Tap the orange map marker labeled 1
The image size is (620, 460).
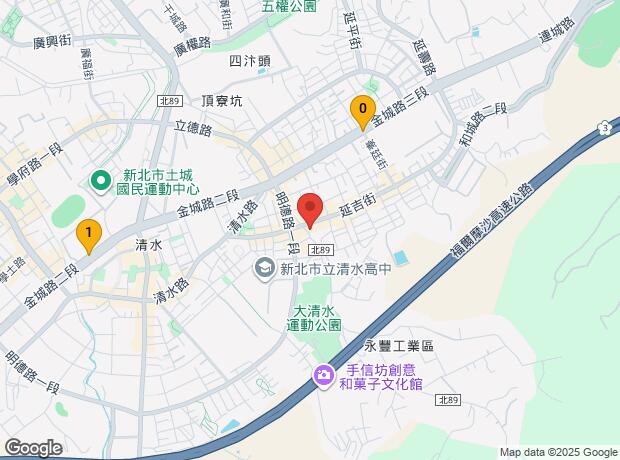coord(89,237)
